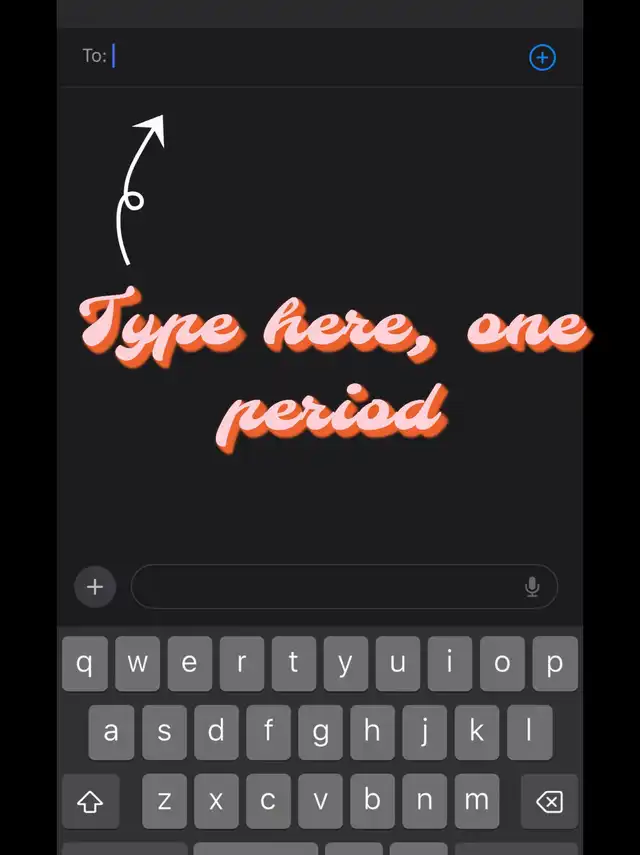Start dictation with the microphone icon

click(x=532, y=587)
